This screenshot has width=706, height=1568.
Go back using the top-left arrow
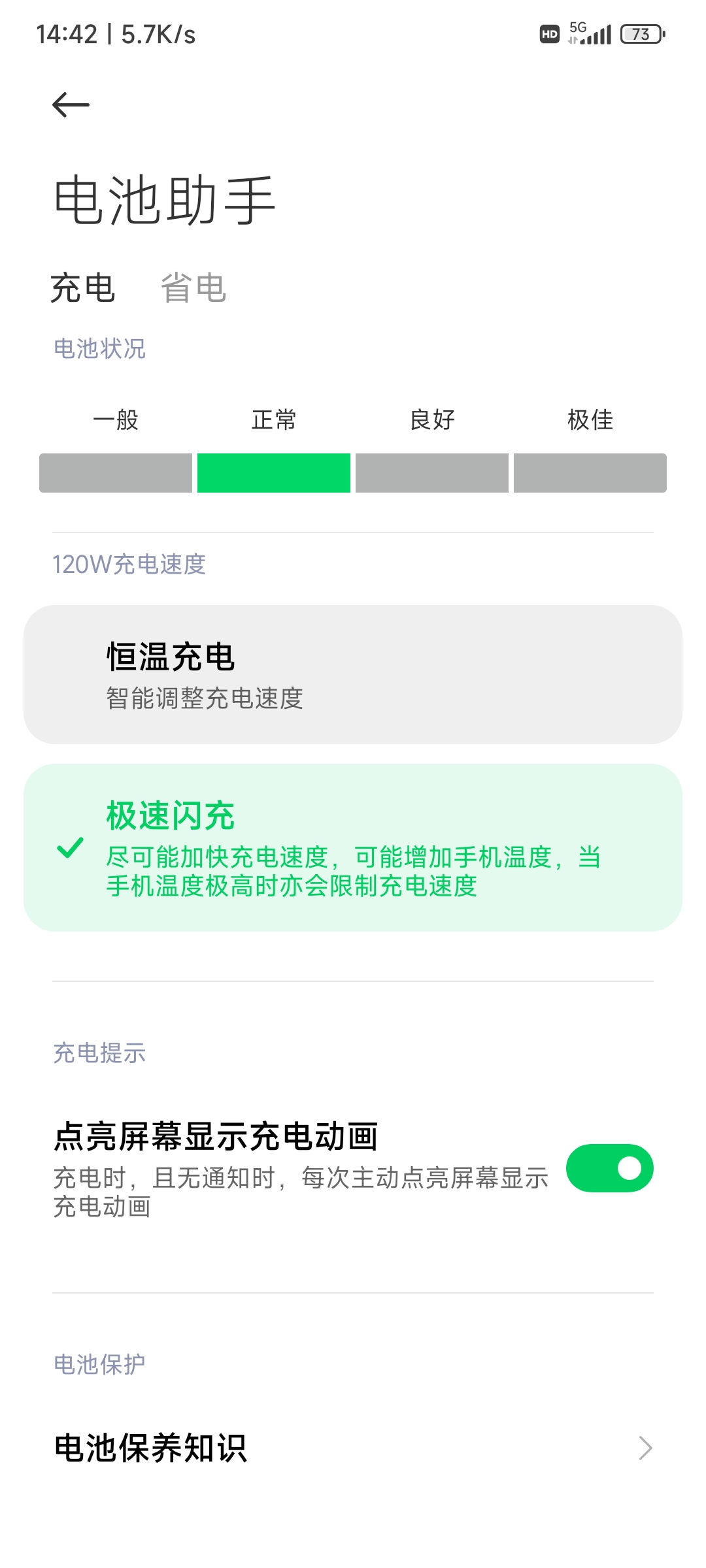(x=71, y=105)
